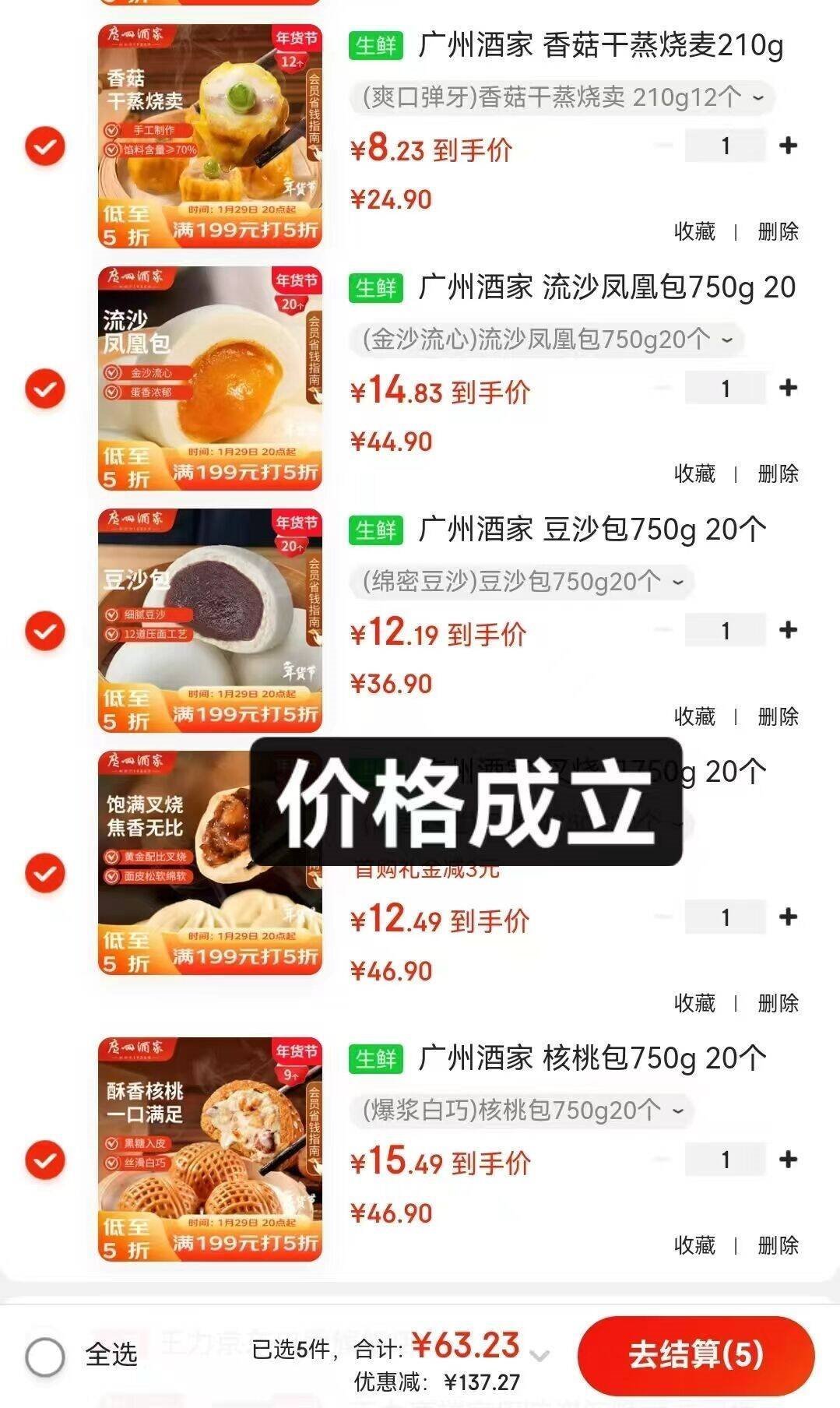Delete 香菇干蒸烧麦 from the cart
840x1408 pixels.
[778, 231]
